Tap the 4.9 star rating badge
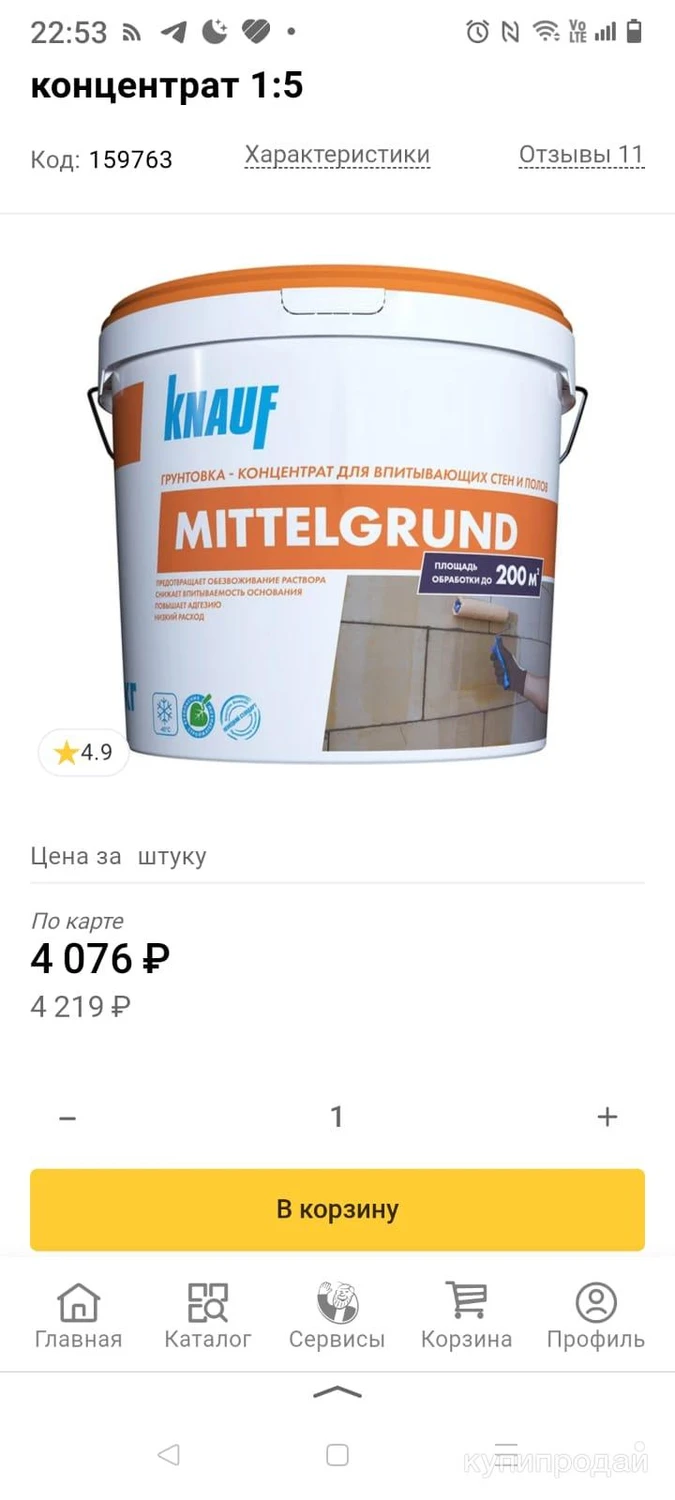 [84, 753]
